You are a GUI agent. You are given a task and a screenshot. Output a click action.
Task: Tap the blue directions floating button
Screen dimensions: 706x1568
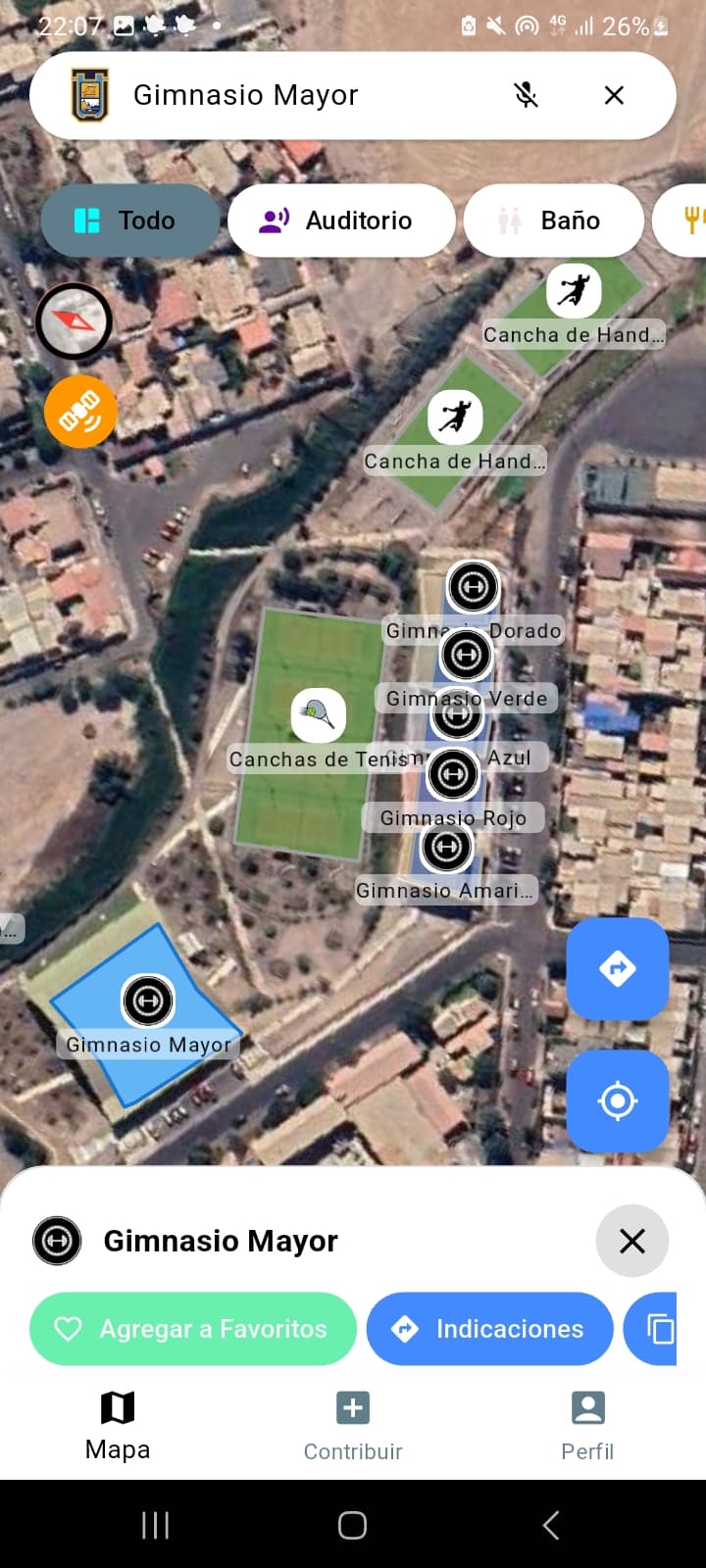coord(618,969)
